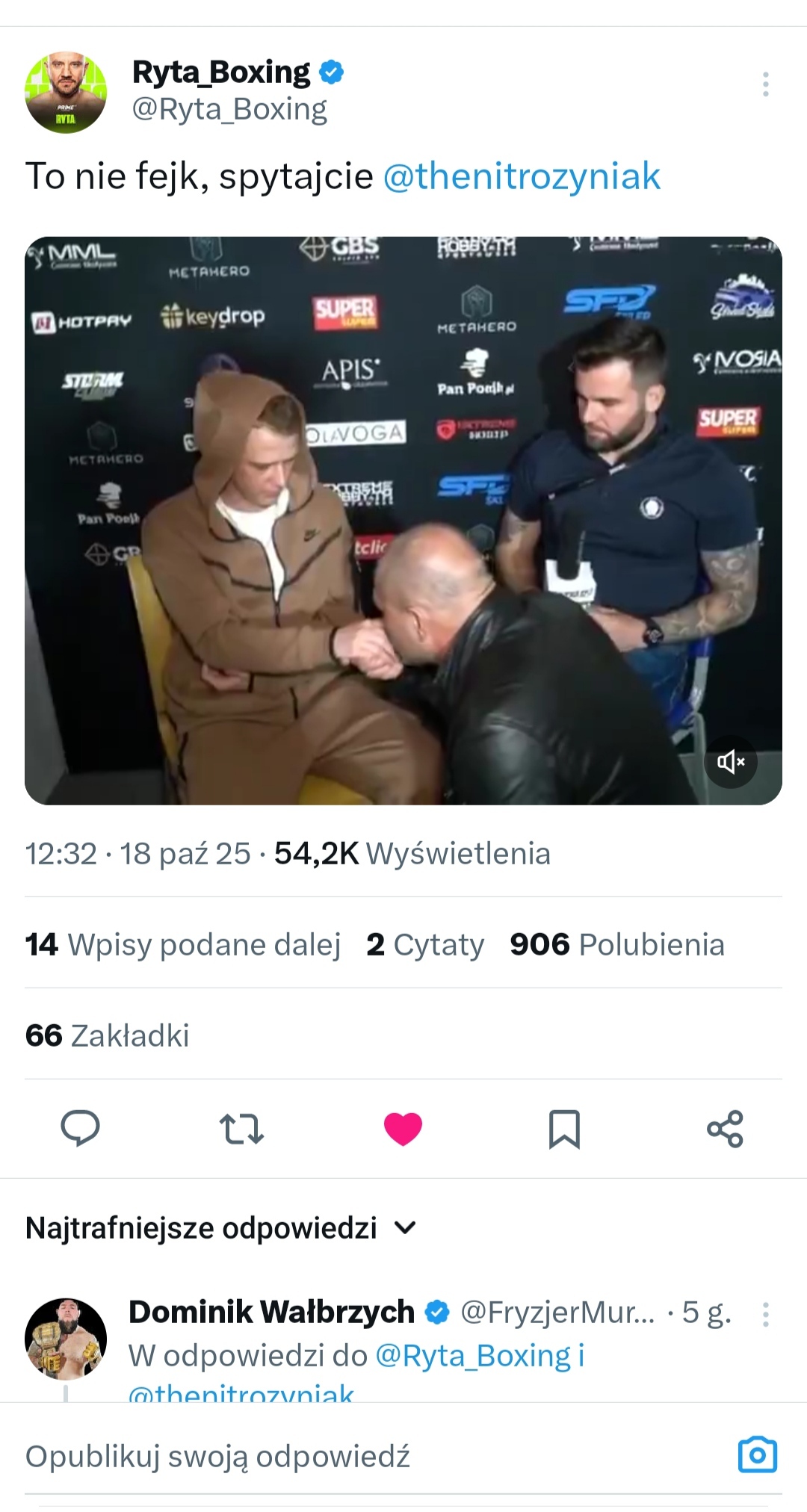View the 2 quotes
The height and width of the screenshot is (1512, 807).
pos(424,944)
